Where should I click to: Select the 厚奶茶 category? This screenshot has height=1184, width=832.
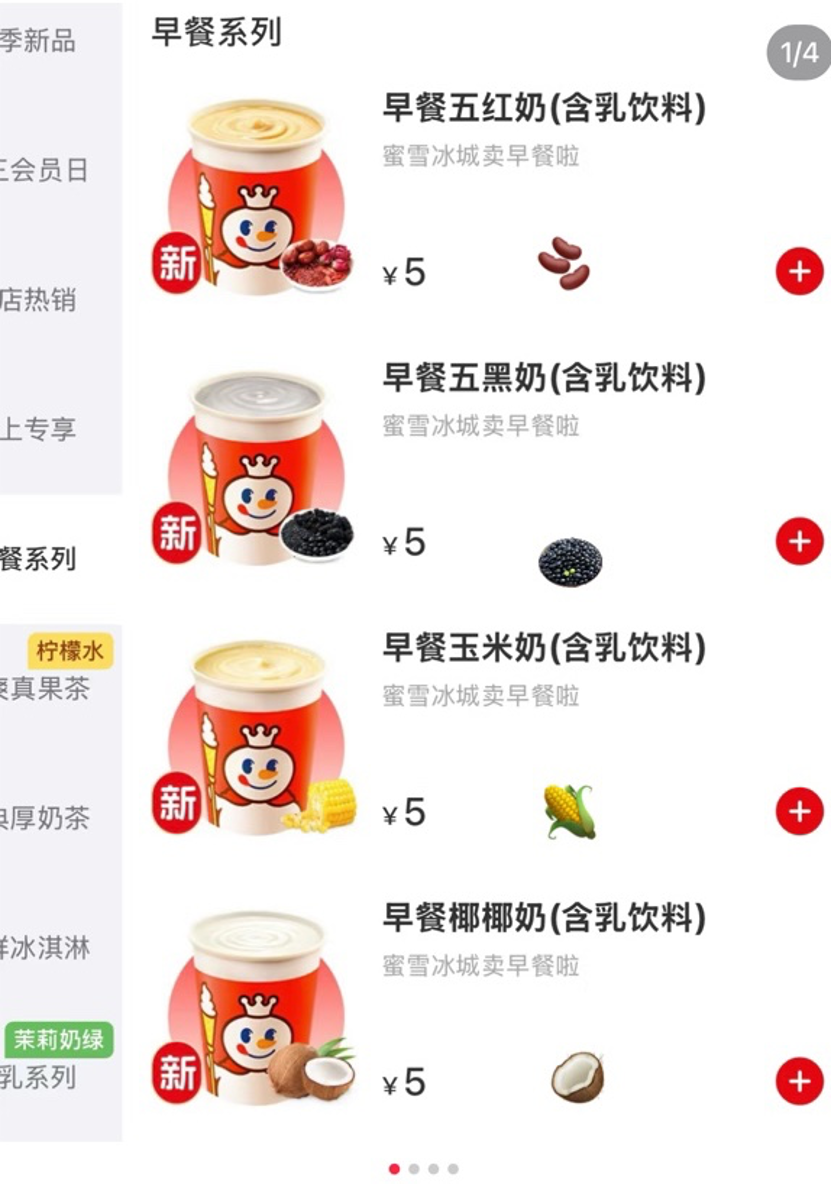[45, 818]
